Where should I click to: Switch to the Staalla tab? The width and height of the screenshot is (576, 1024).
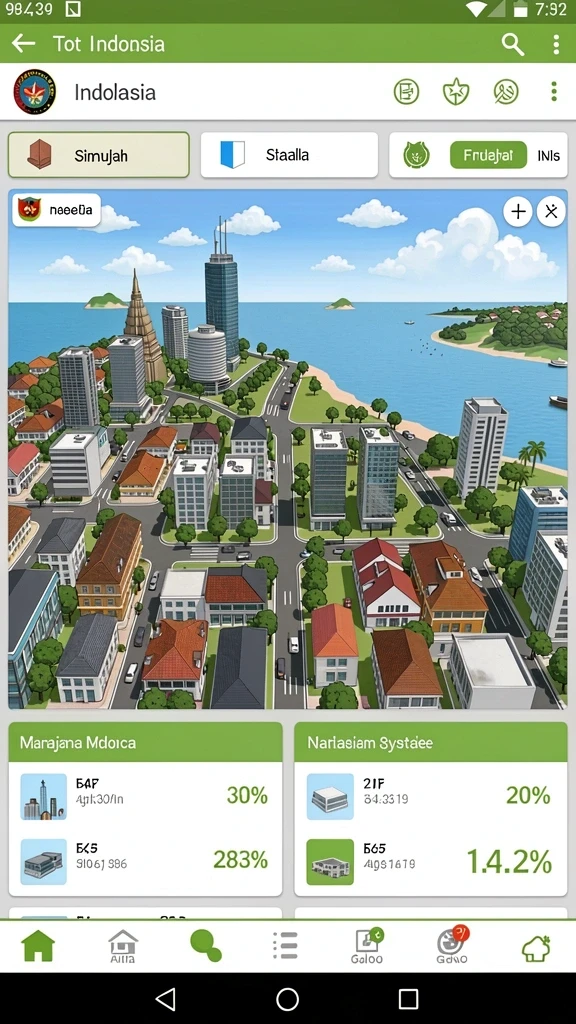[289, 155]
